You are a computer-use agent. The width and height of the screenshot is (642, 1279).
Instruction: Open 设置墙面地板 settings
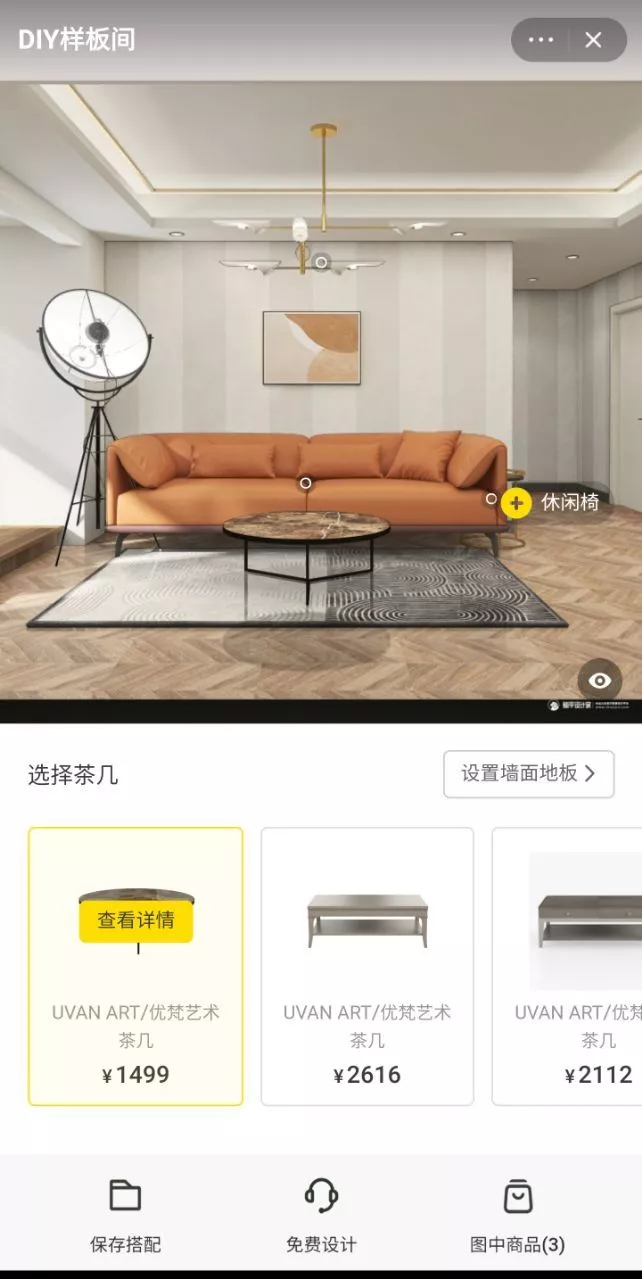tap(528, 774)
